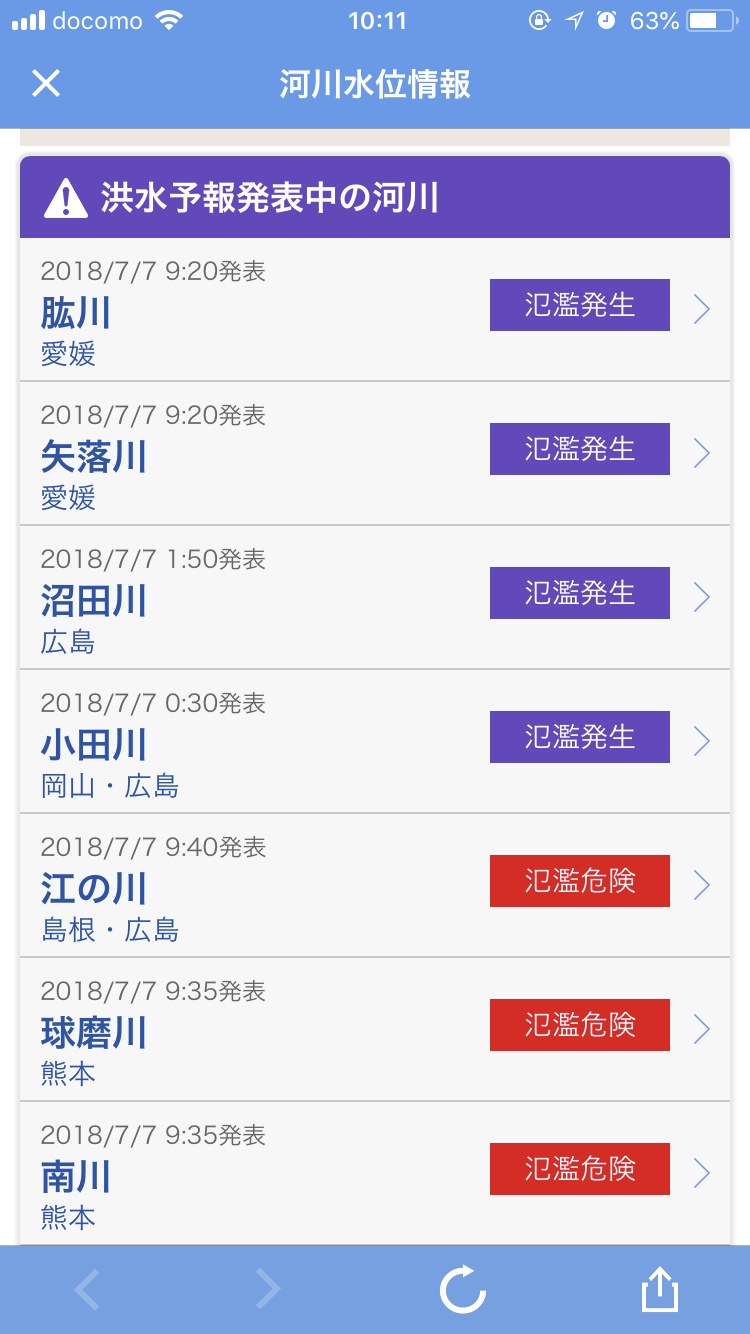Image resolution: width=750 pixels, height=1334 pixels.
Task: Open 球磨川 flood danger details
Action: (x=375, y=1029)
